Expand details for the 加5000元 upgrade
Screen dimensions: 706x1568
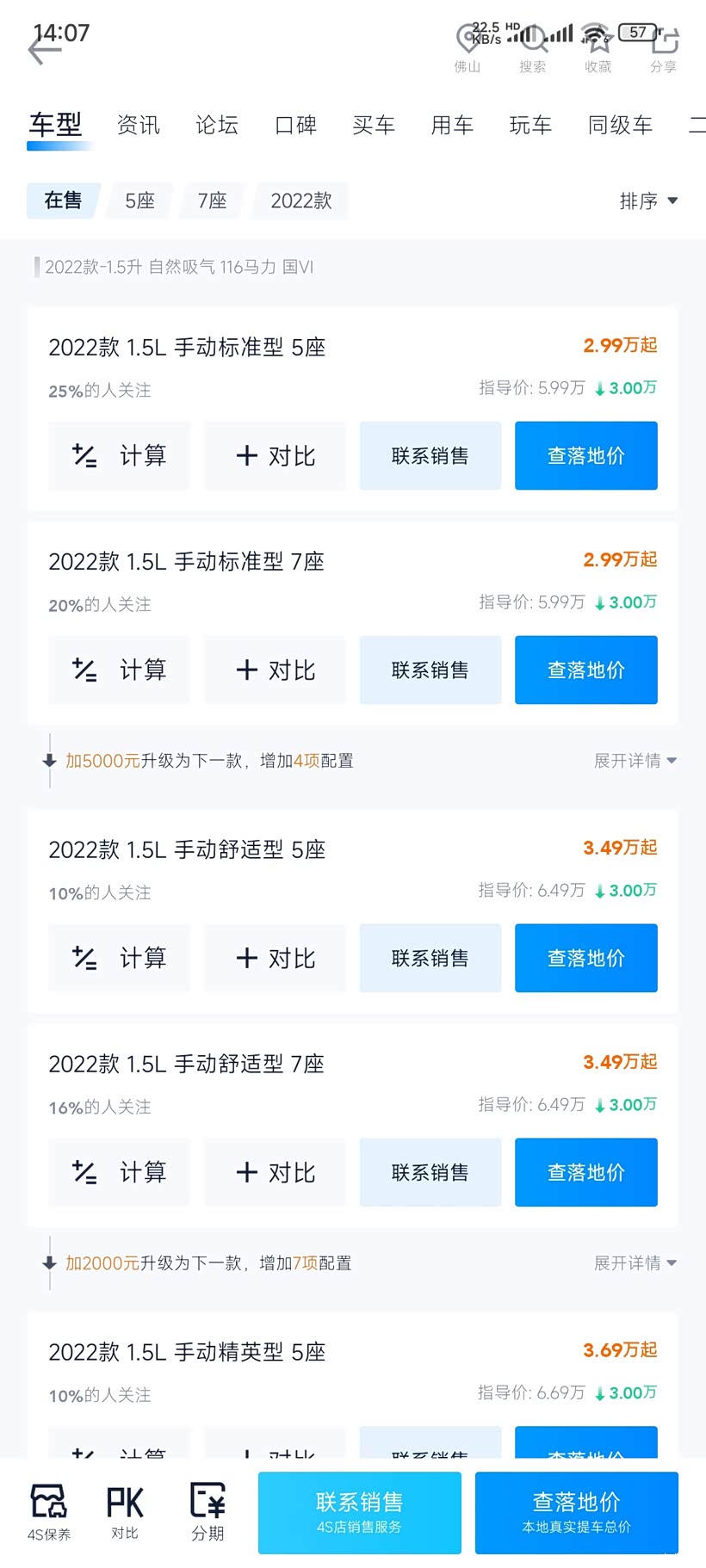point(635,761)
